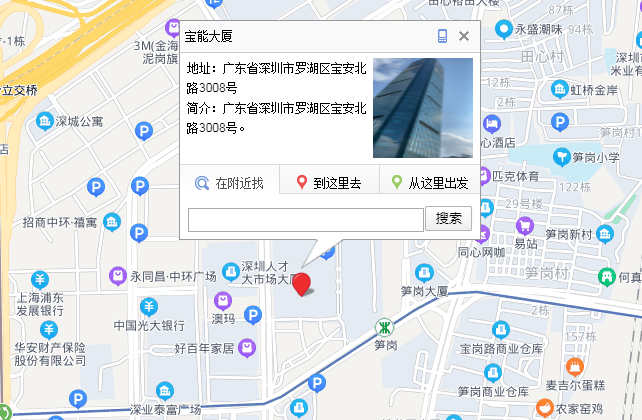Open 永同昌·中环广场 marker
Image resolution: width=642 pixels, height=420 pixels.
click(119, 275)
